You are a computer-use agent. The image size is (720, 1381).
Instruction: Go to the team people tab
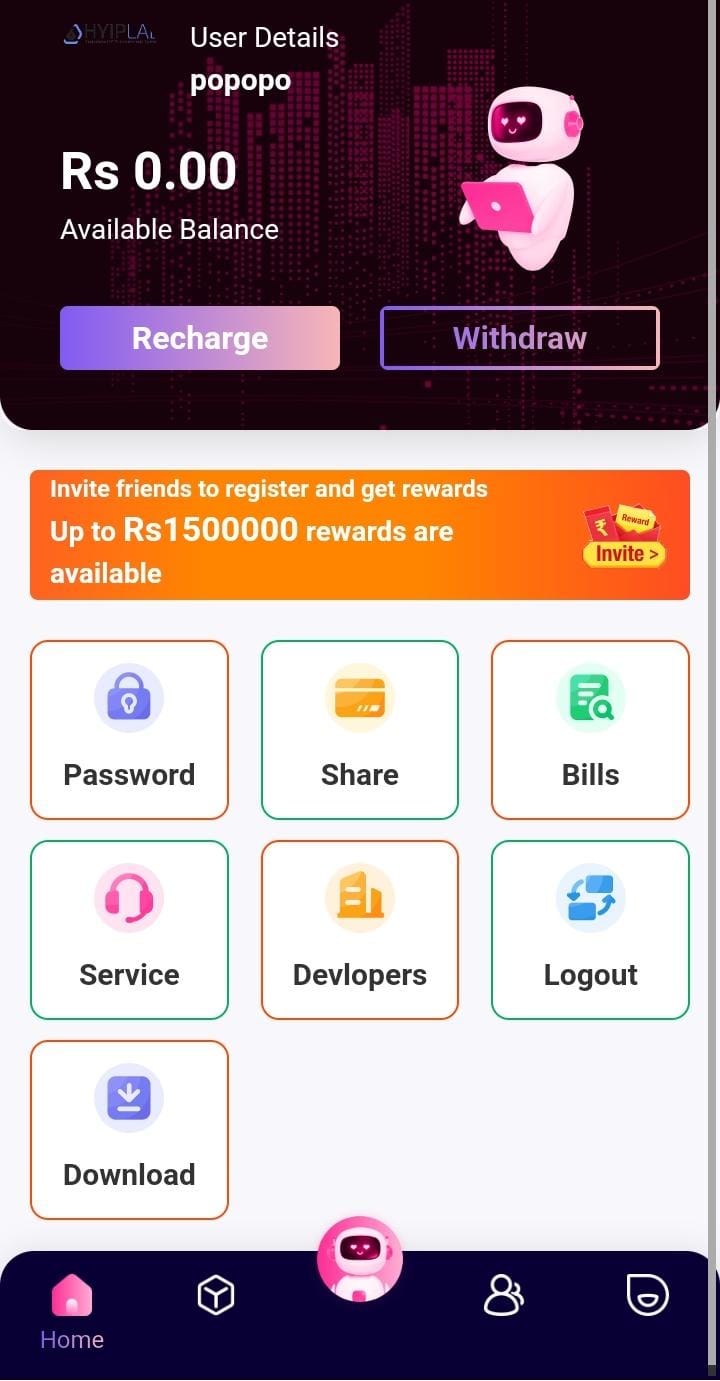pos(503,1296)
